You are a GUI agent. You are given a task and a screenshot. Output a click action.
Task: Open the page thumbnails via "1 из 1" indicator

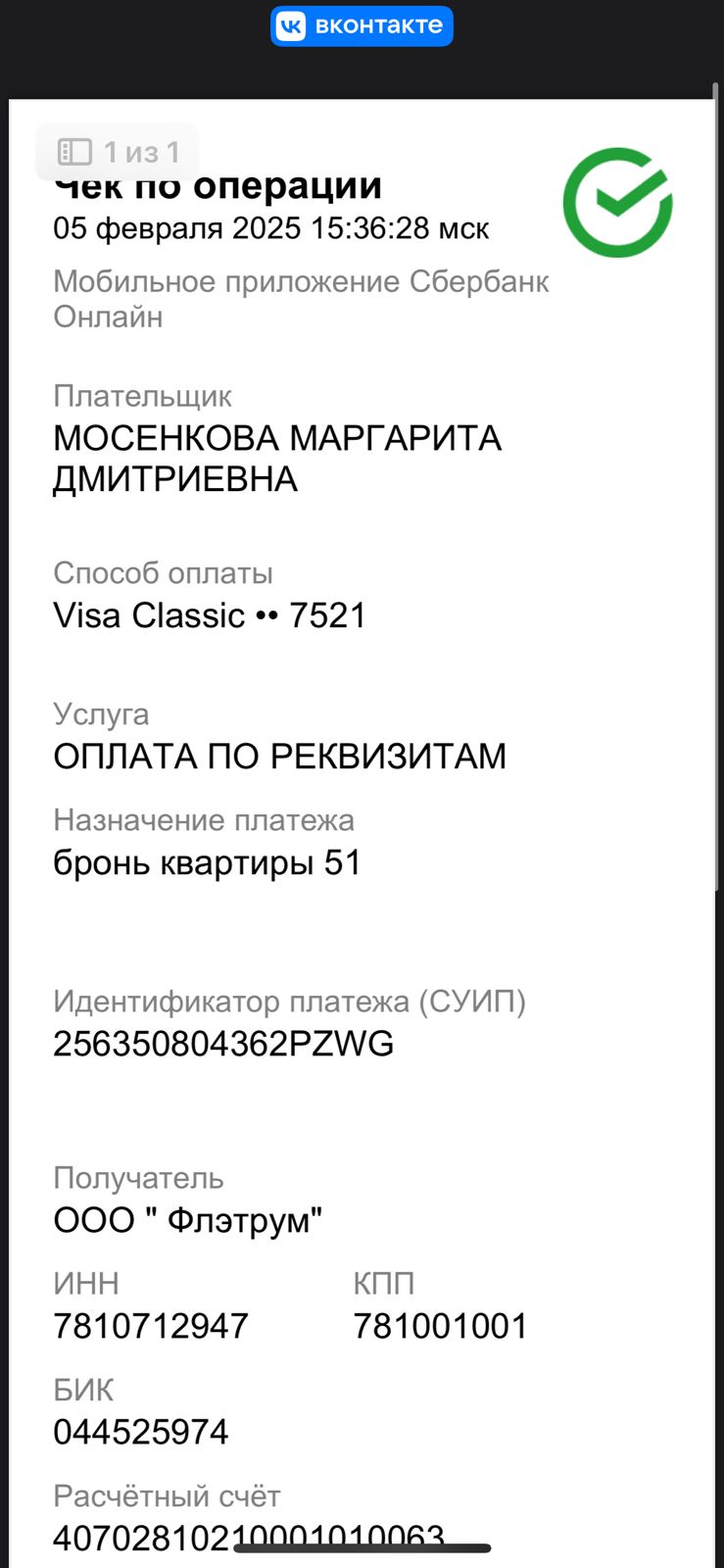tap(118, 152)
